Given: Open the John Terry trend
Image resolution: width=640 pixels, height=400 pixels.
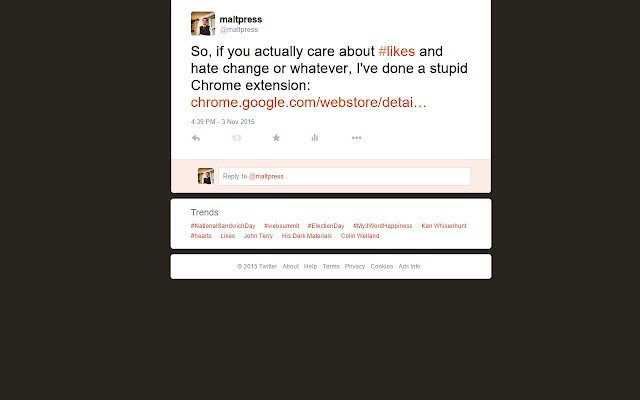Looking at the screenshot, I should click(x=258, y=236).
